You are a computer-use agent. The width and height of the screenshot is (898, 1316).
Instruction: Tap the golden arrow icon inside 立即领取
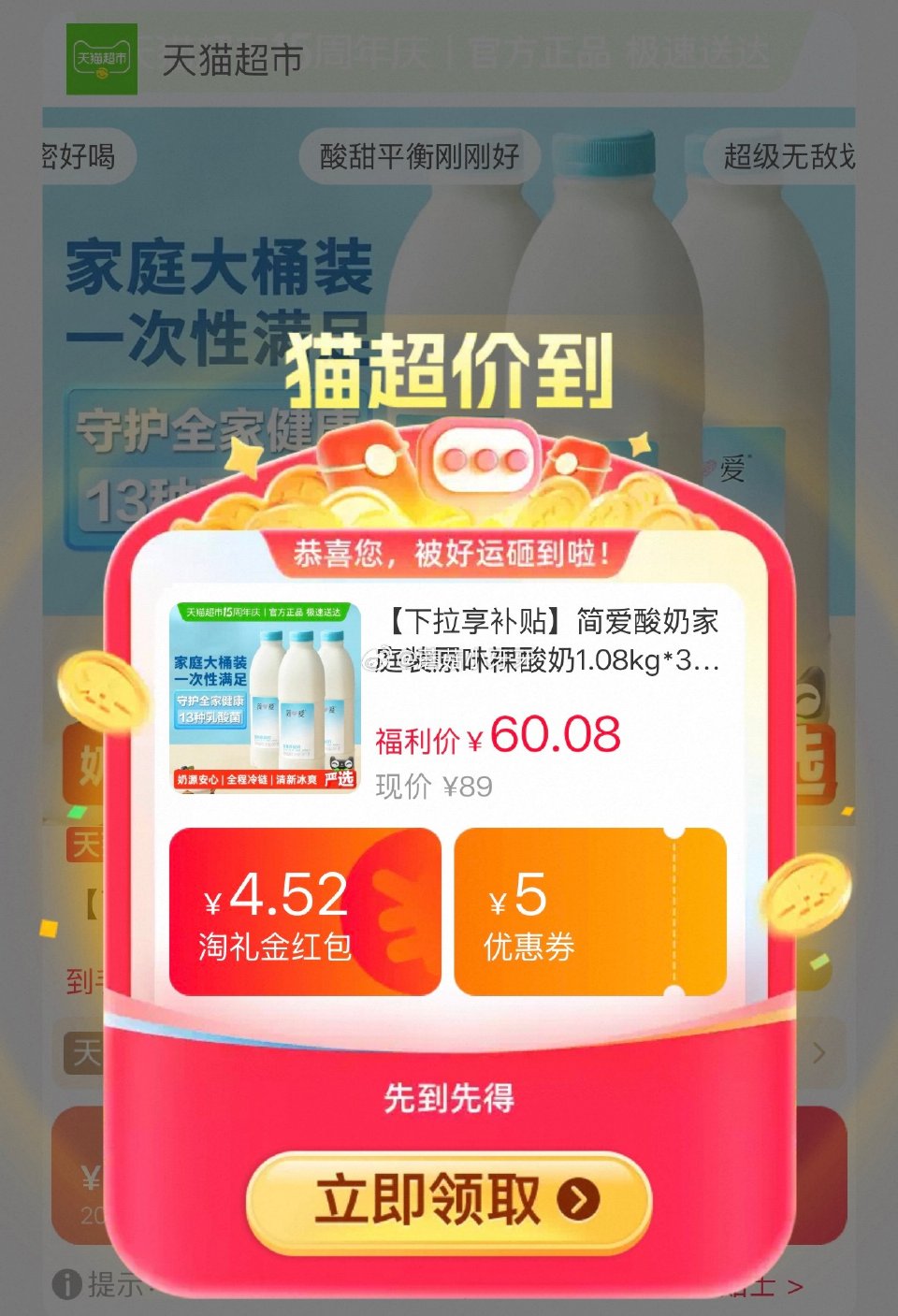pos(575,1202)
